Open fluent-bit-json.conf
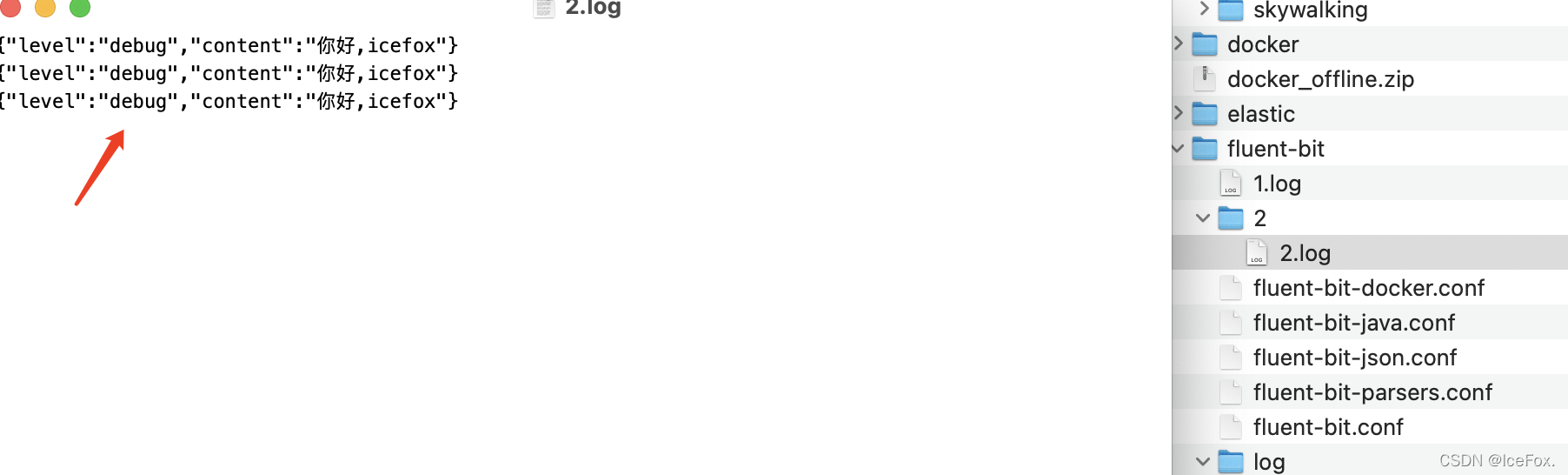The height and width of the screenshot is (475, 1568). [1354, 358]
